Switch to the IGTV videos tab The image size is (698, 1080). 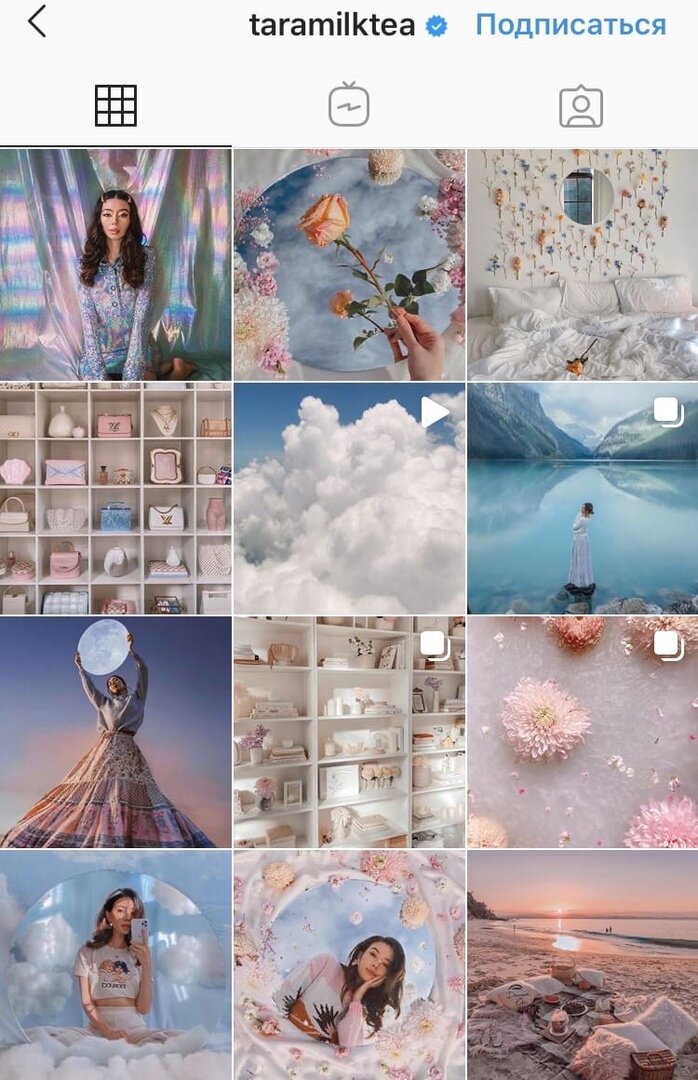349,106
